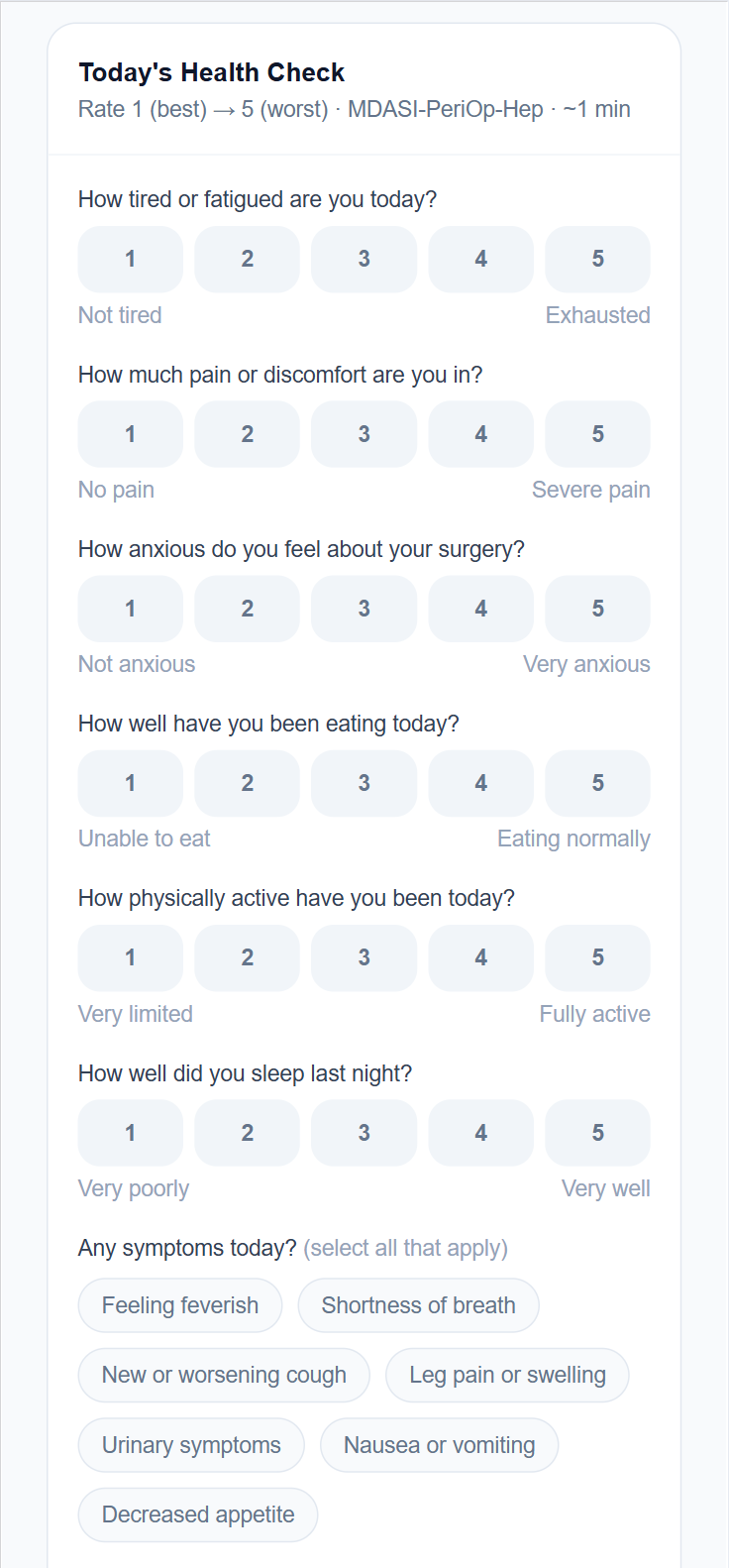
Task: Select 1 for no pain
Action: point(130,434)
